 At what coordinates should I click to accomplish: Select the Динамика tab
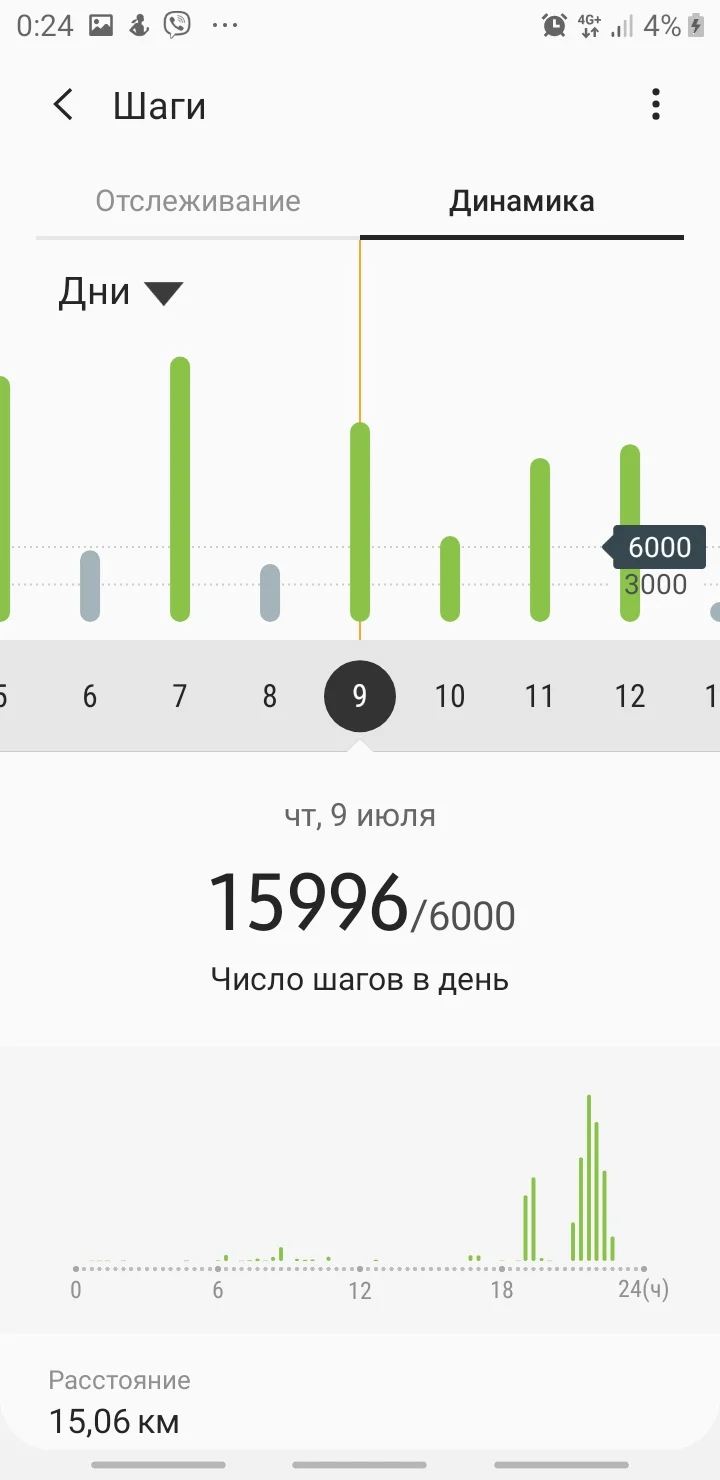click(x=522, y=201)
